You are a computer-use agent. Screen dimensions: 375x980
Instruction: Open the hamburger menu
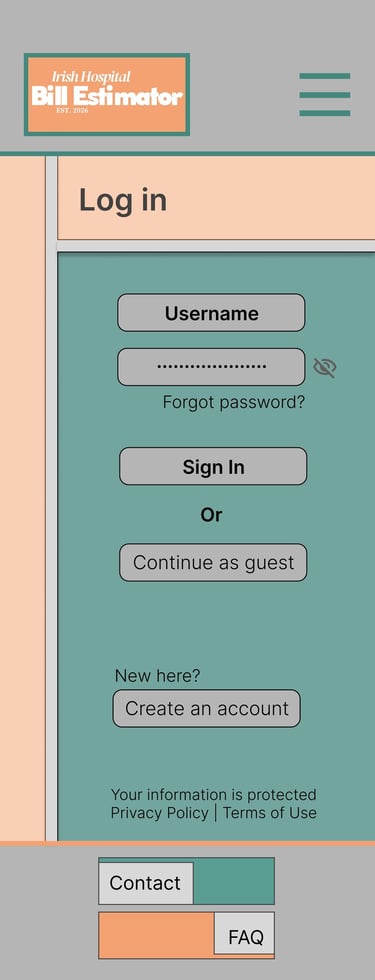click(x=324, y=94)
